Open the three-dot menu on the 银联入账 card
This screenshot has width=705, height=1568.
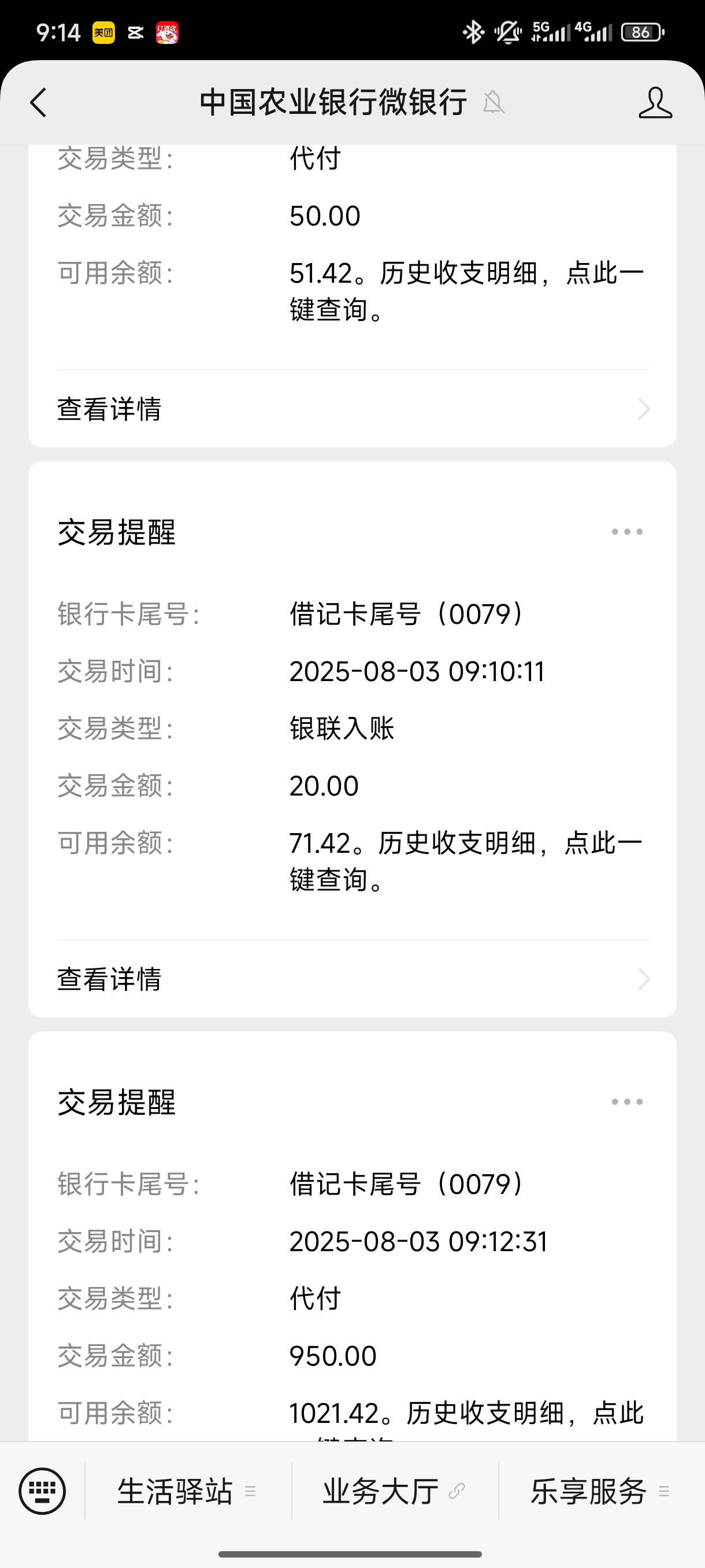point(627,532)
